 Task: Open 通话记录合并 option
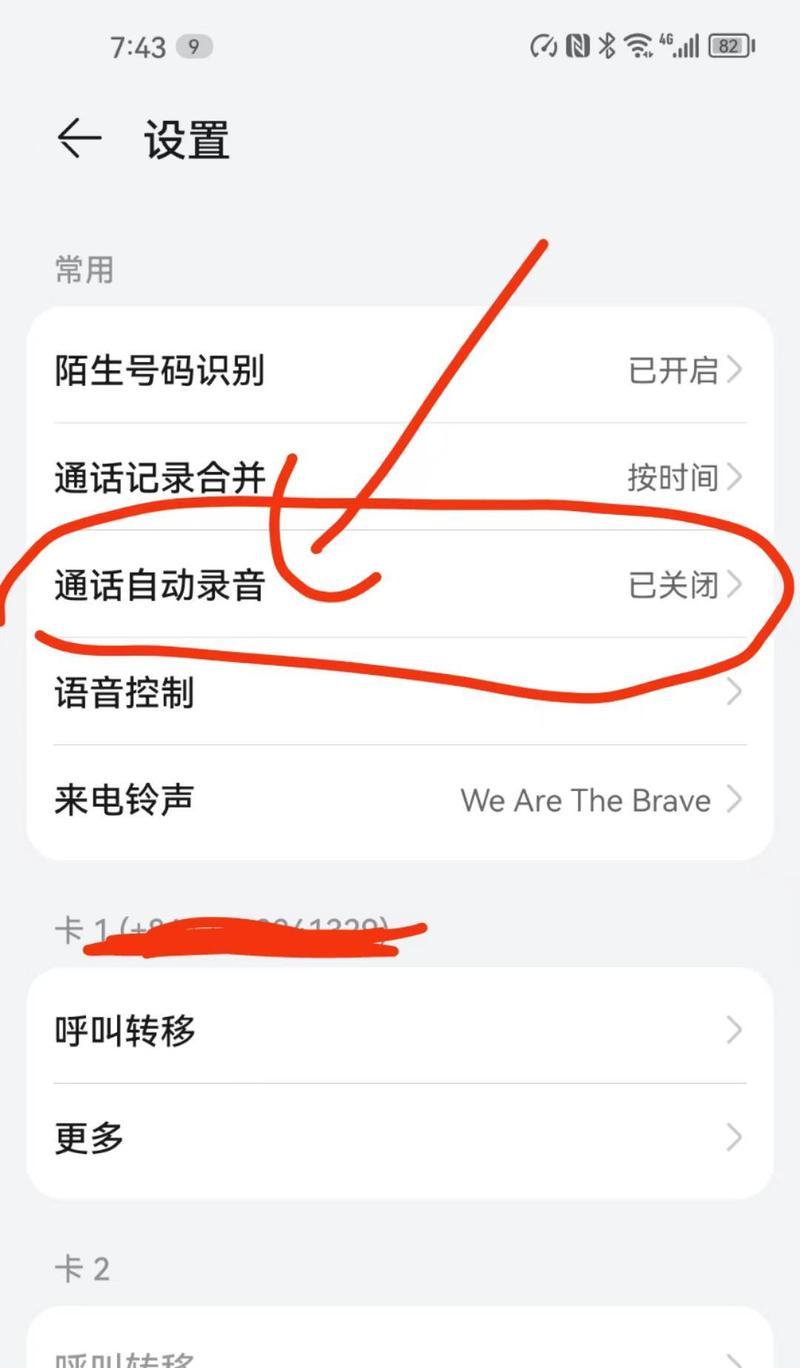pos(400,477)
